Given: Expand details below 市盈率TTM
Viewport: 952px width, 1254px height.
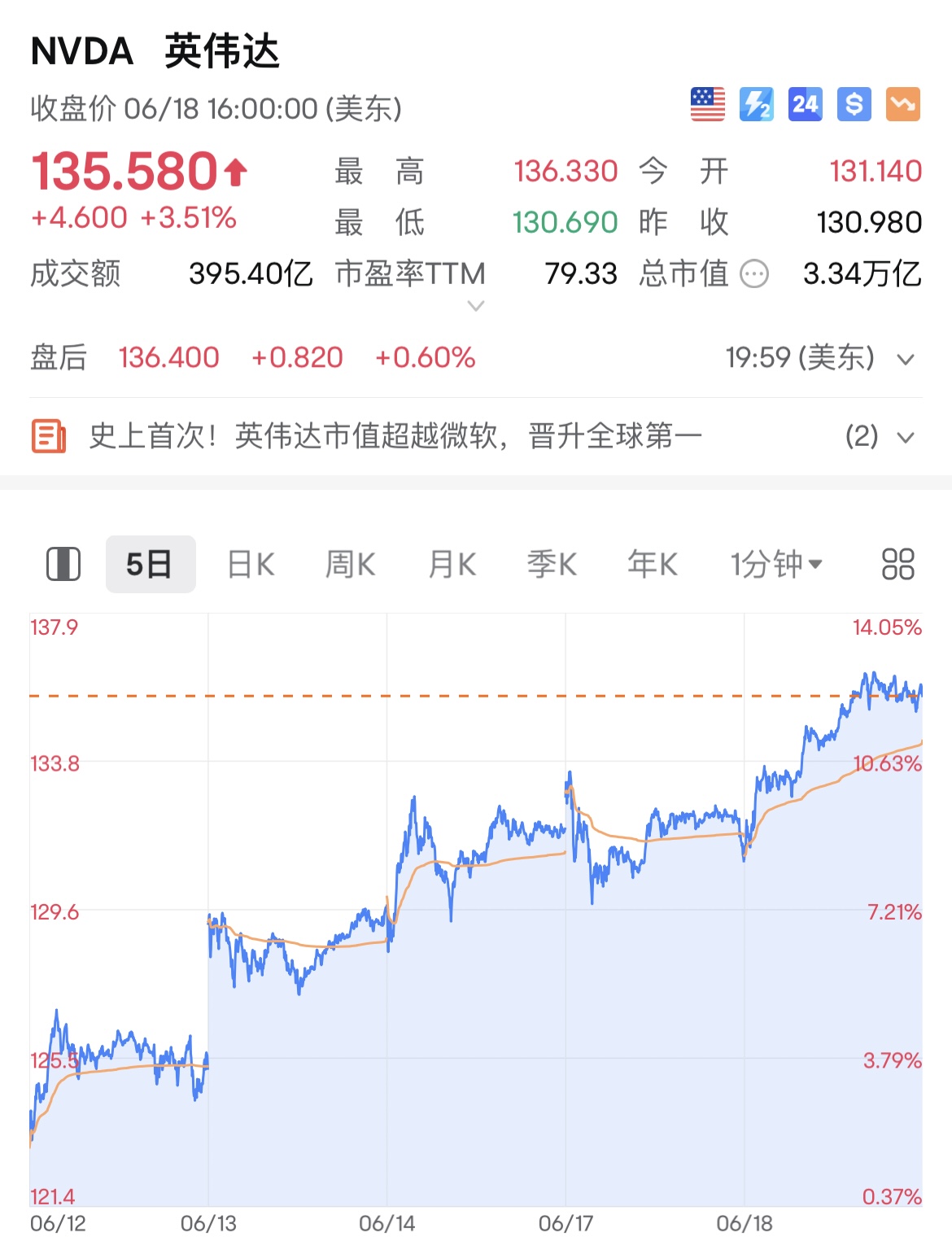Looking at the screenshot, I should click(474, 307).
